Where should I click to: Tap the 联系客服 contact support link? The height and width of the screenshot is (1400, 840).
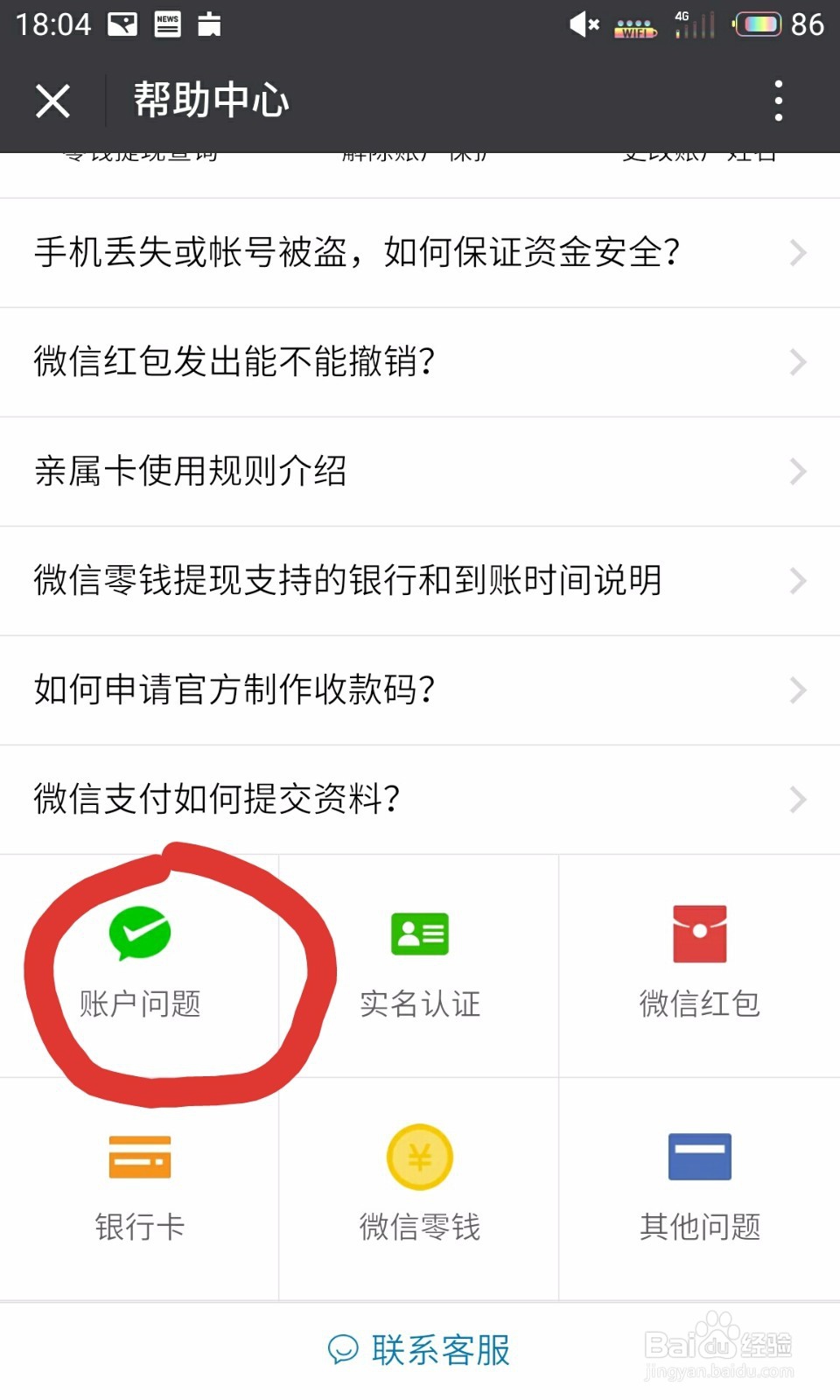coord(439,1351)
